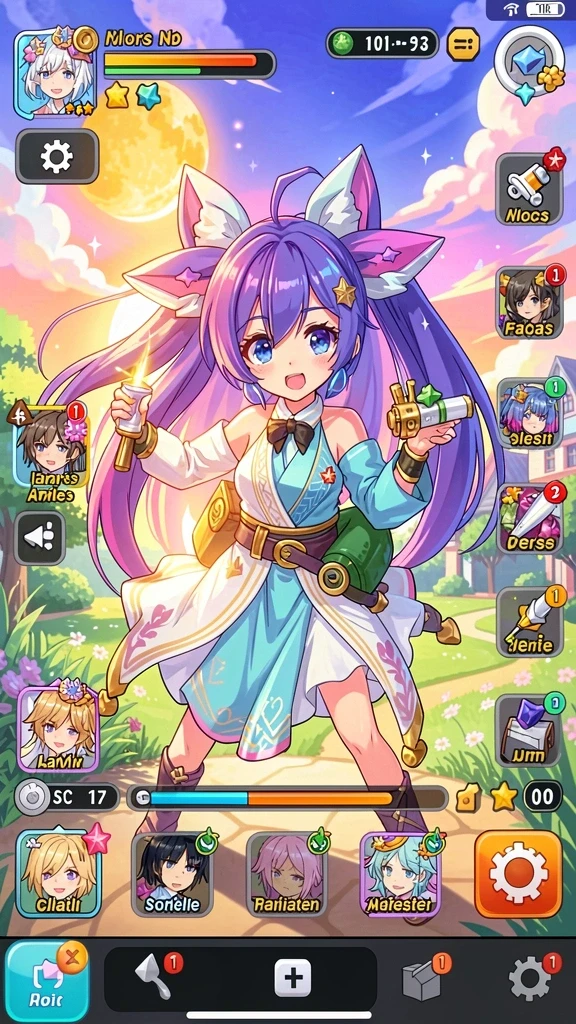
Task: Tap the plus button in bottom bar
Action: click(x=293, y=978)
